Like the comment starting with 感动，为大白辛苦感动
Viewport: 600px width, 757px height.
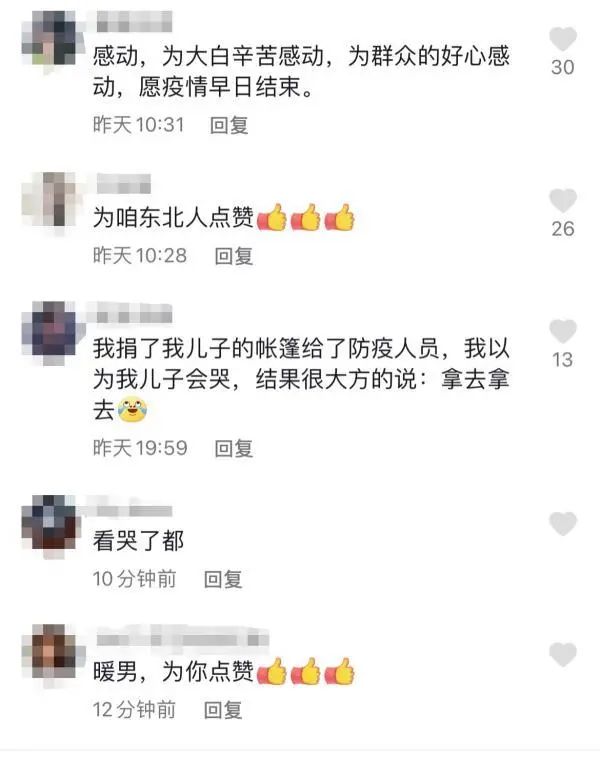point(563,40)
